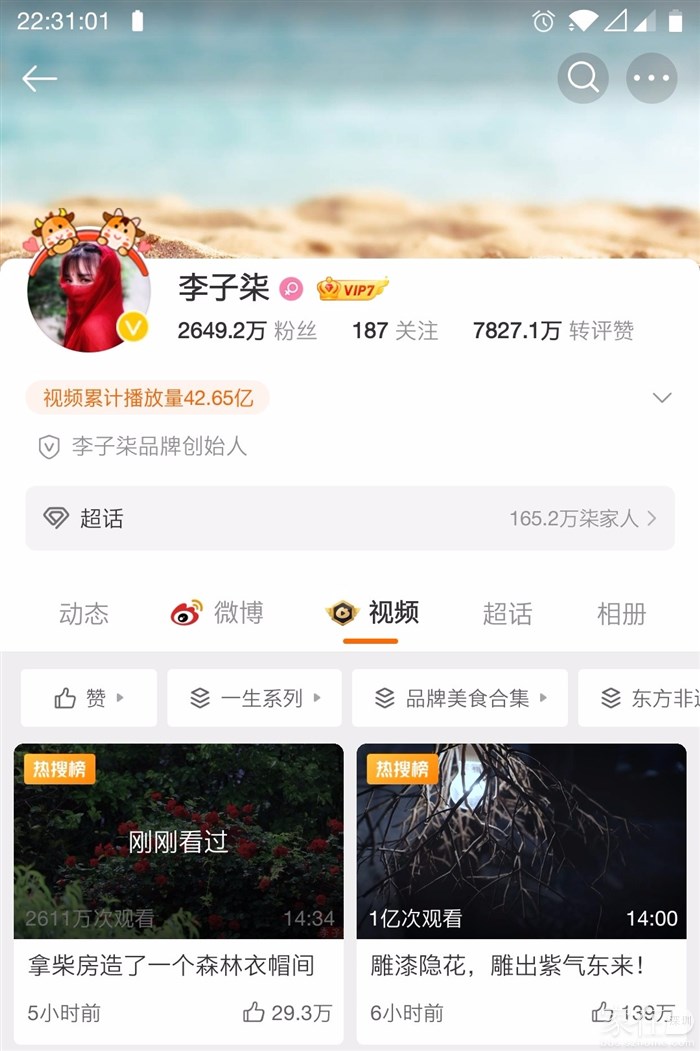Screen dimensions: 700x1051
Task: Open the 一生系列 collection chip
Action: pos(254,698)
